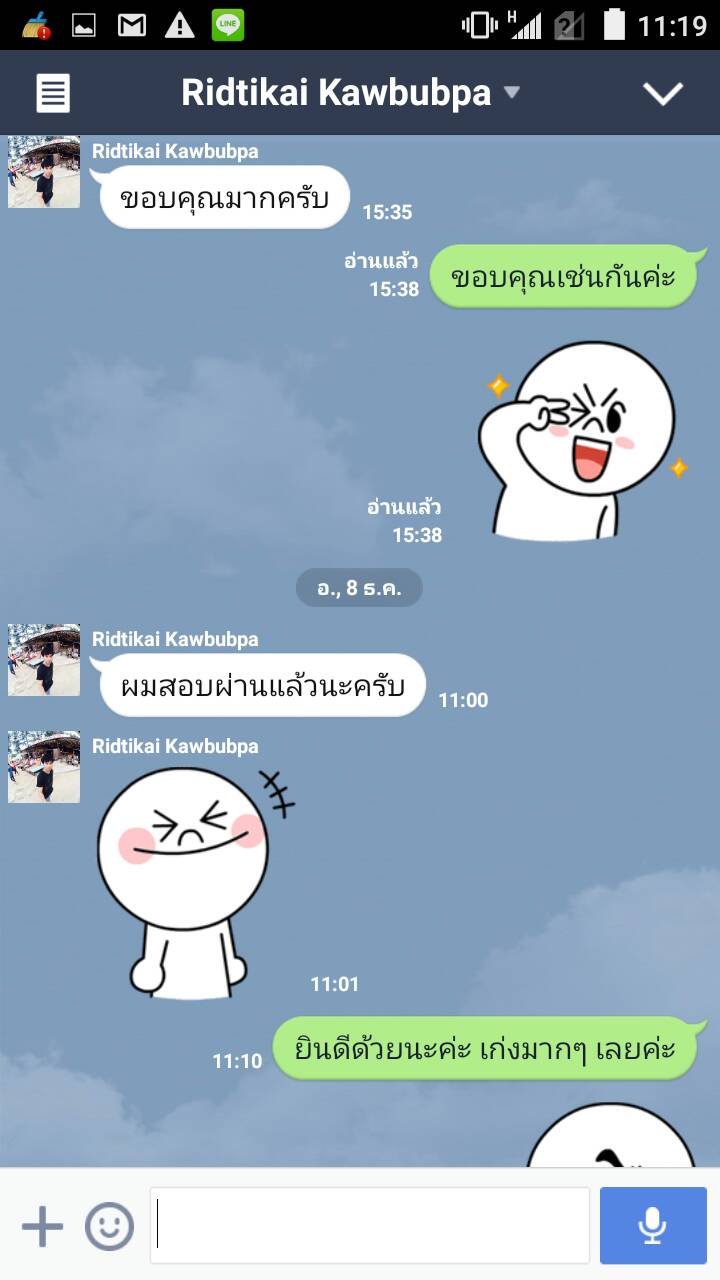Tap the saluting Moon sticker sent at 15:38
This screenshot has width=720, height=1280.
[580, 440]
